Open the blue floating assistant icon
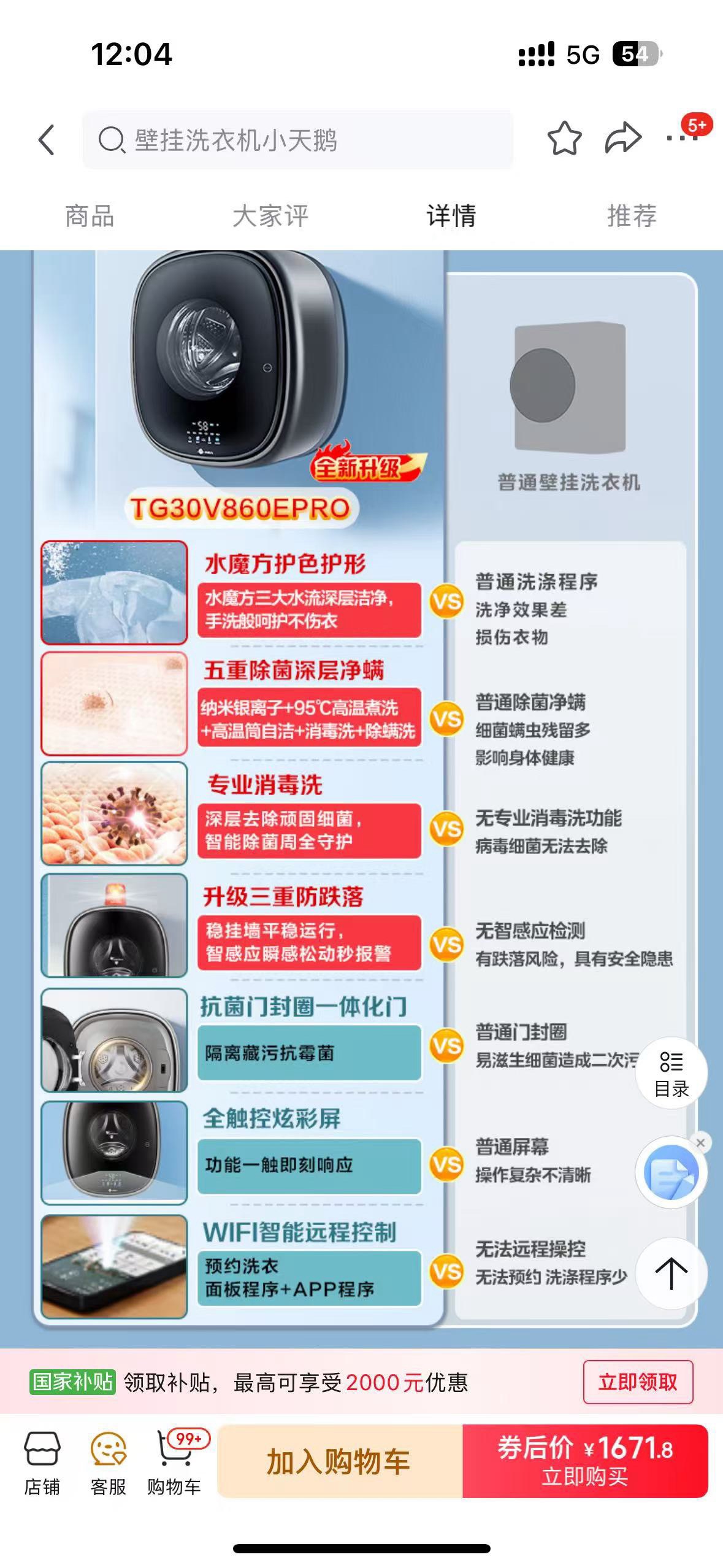This screenshot has height=1568, width=723. pyautogui.click(x=670, y=1173)
